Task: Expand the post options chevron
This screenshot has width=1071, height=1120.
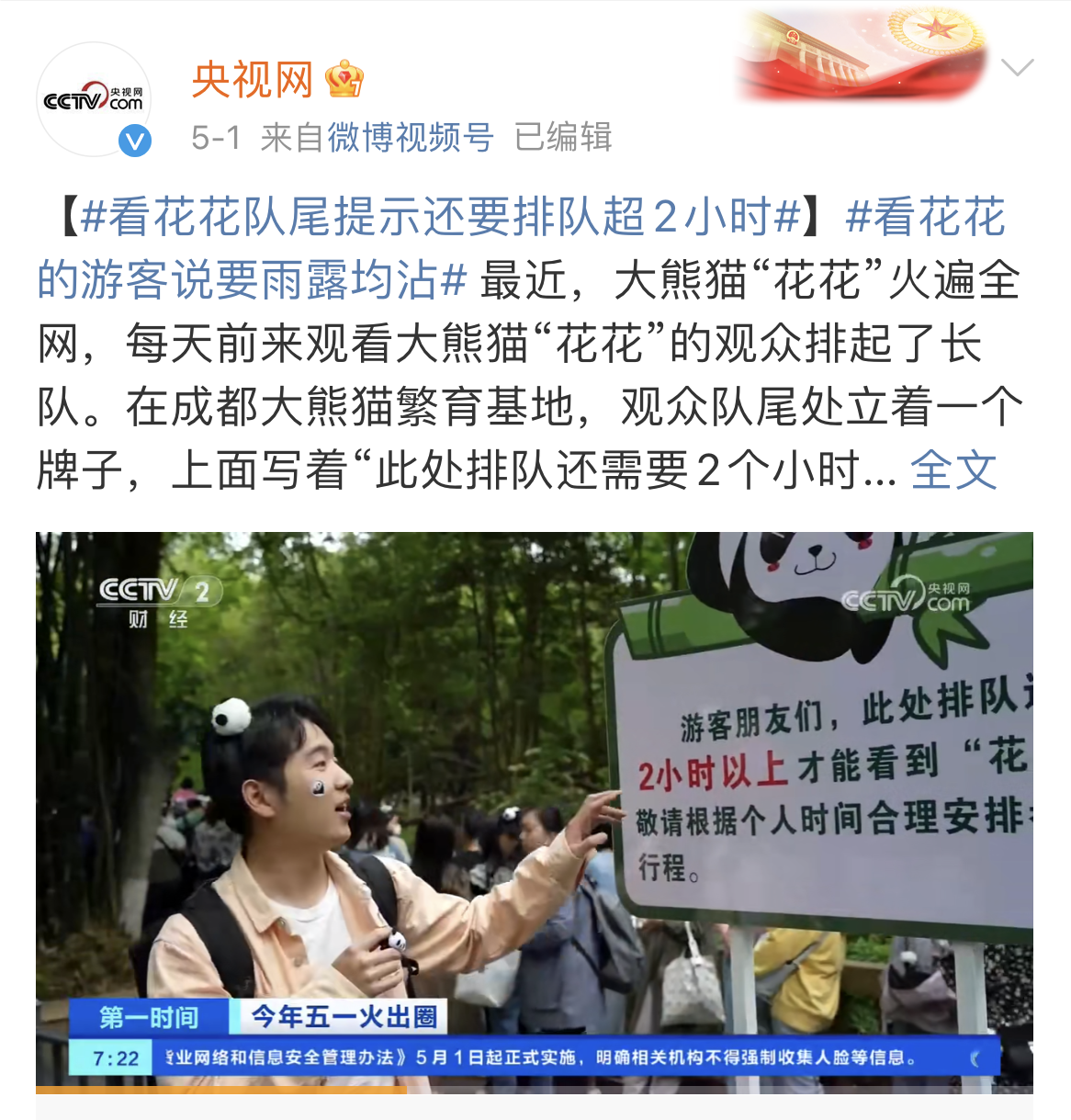Action: point(1017,67)
